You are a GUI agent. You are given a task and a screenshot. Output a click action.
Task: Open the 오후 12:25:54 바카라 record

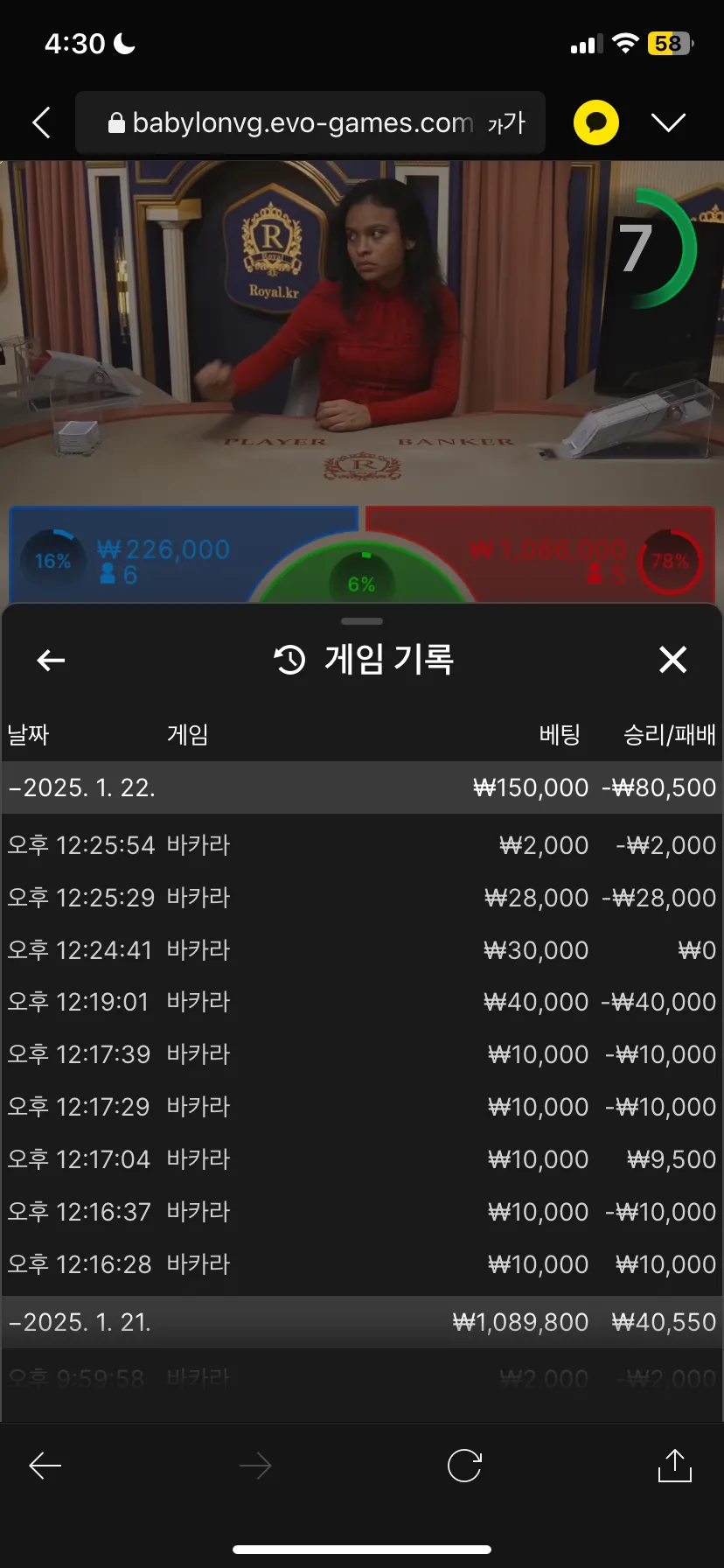point(361,845)
